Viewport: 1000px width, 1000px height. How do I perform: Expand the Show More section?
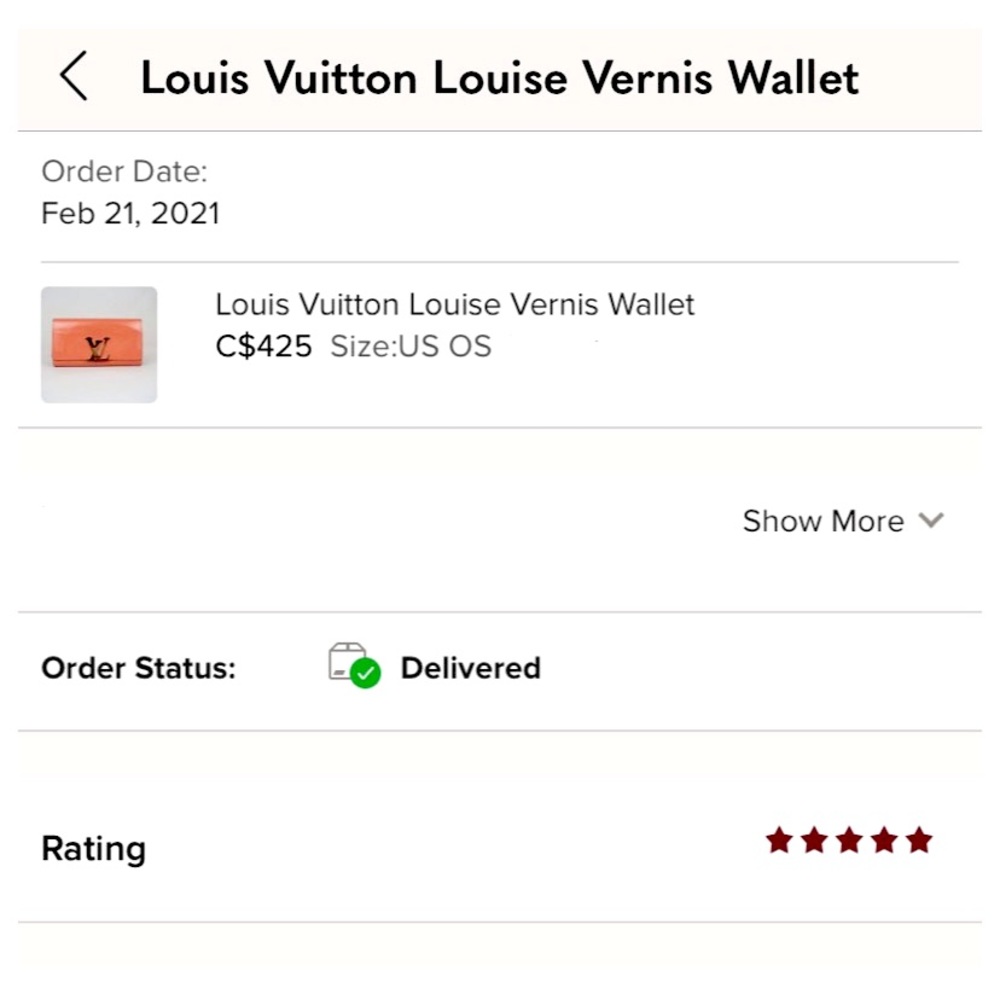point(842,521)
